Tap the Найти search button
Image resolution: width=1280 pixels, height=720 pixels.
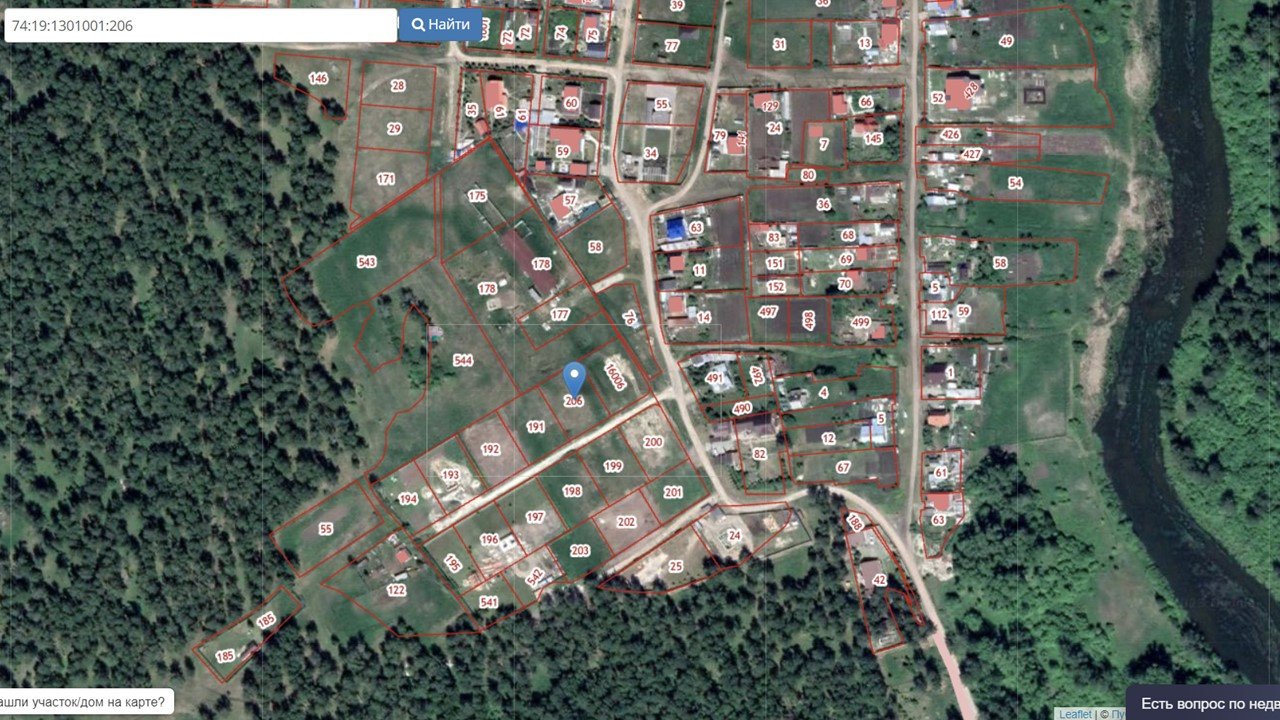(440, 25)
